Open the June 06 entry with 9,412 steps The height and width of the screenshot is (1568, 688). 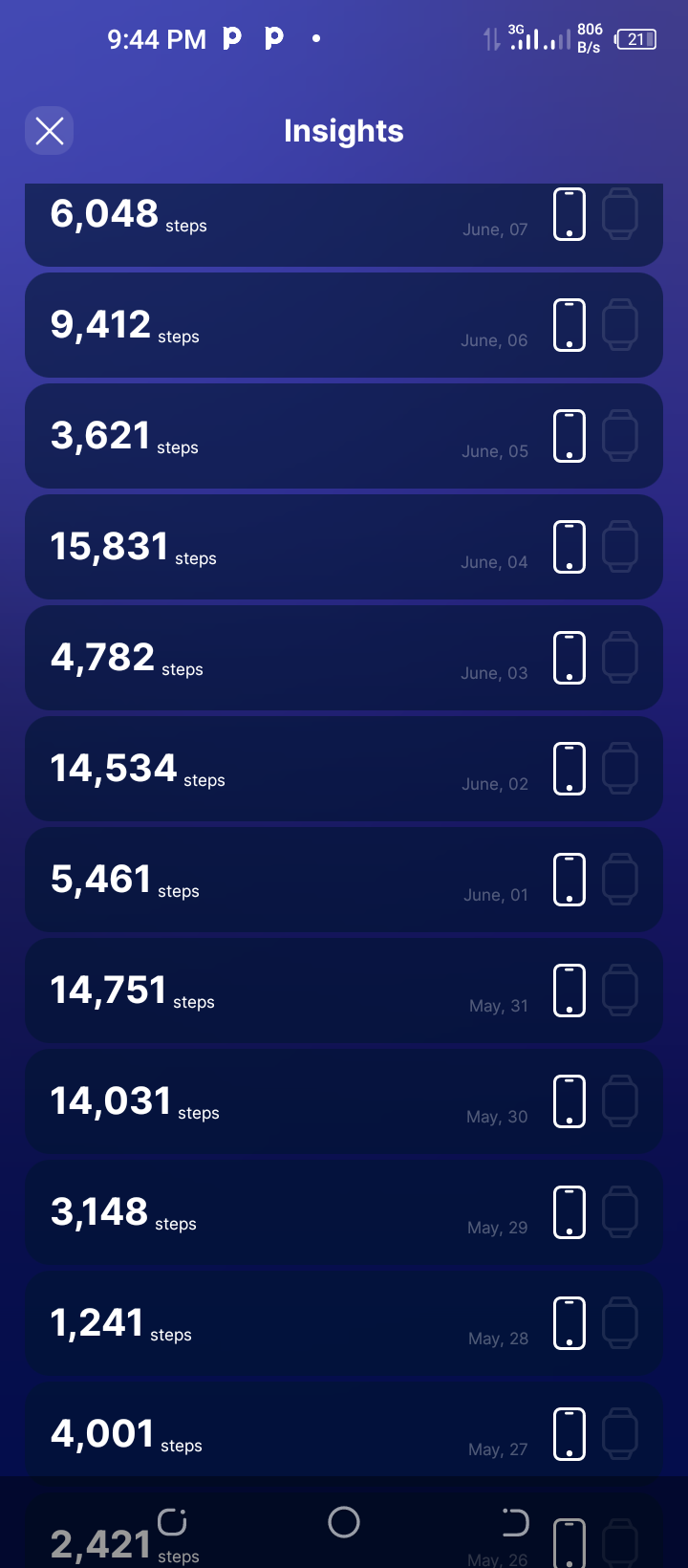click(x=344, y=325)
